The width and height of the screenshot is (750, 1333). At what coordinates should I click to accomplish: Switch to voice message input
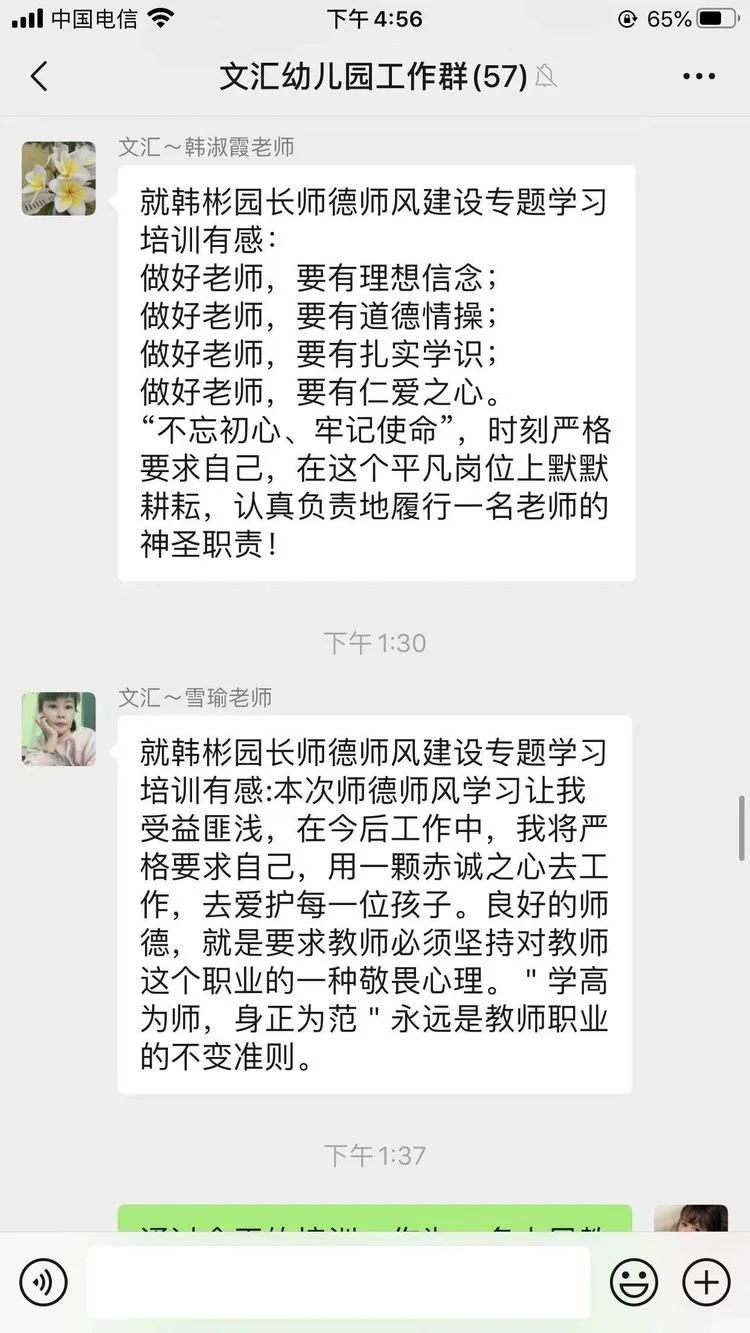(x=43, y=1281)
